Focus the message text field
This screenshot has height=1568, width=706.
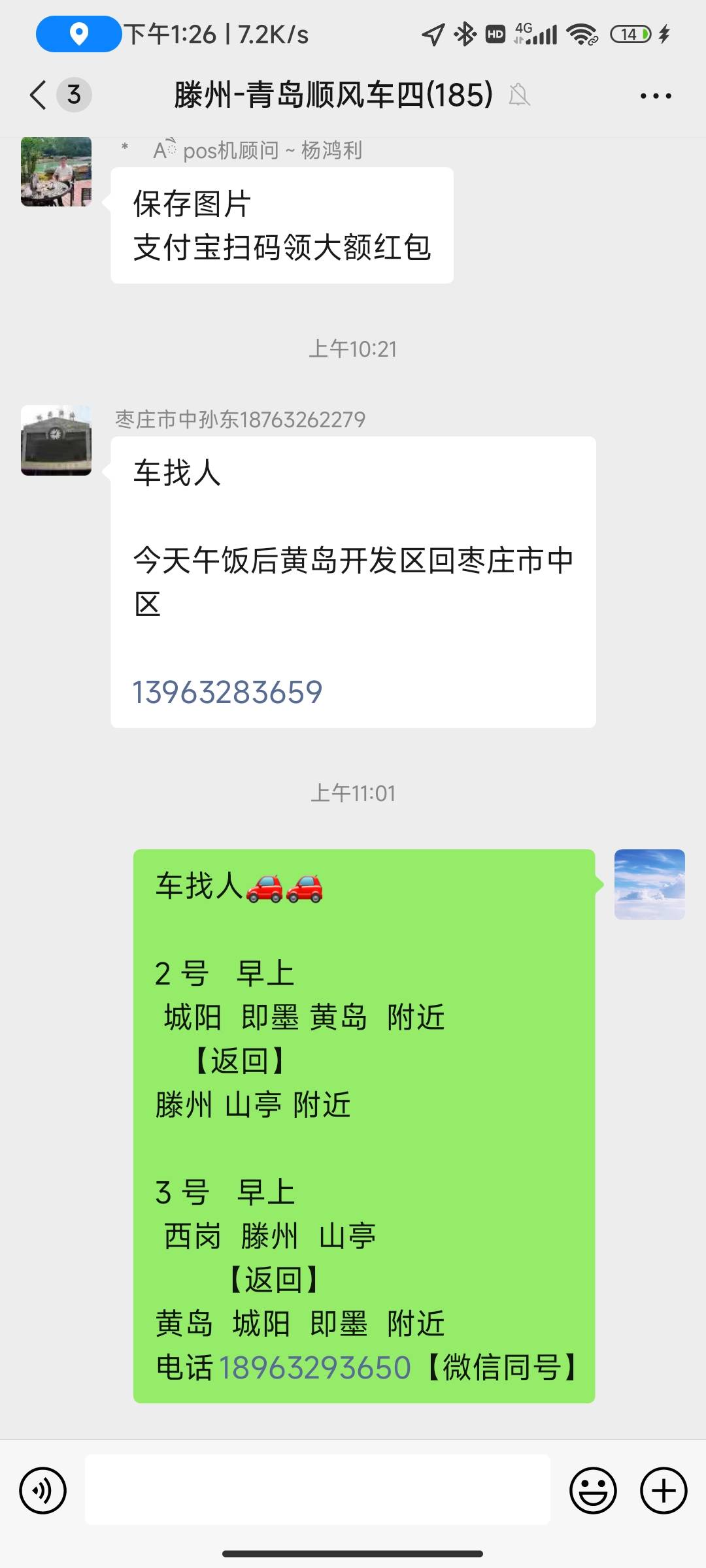tap(318, 1490)
